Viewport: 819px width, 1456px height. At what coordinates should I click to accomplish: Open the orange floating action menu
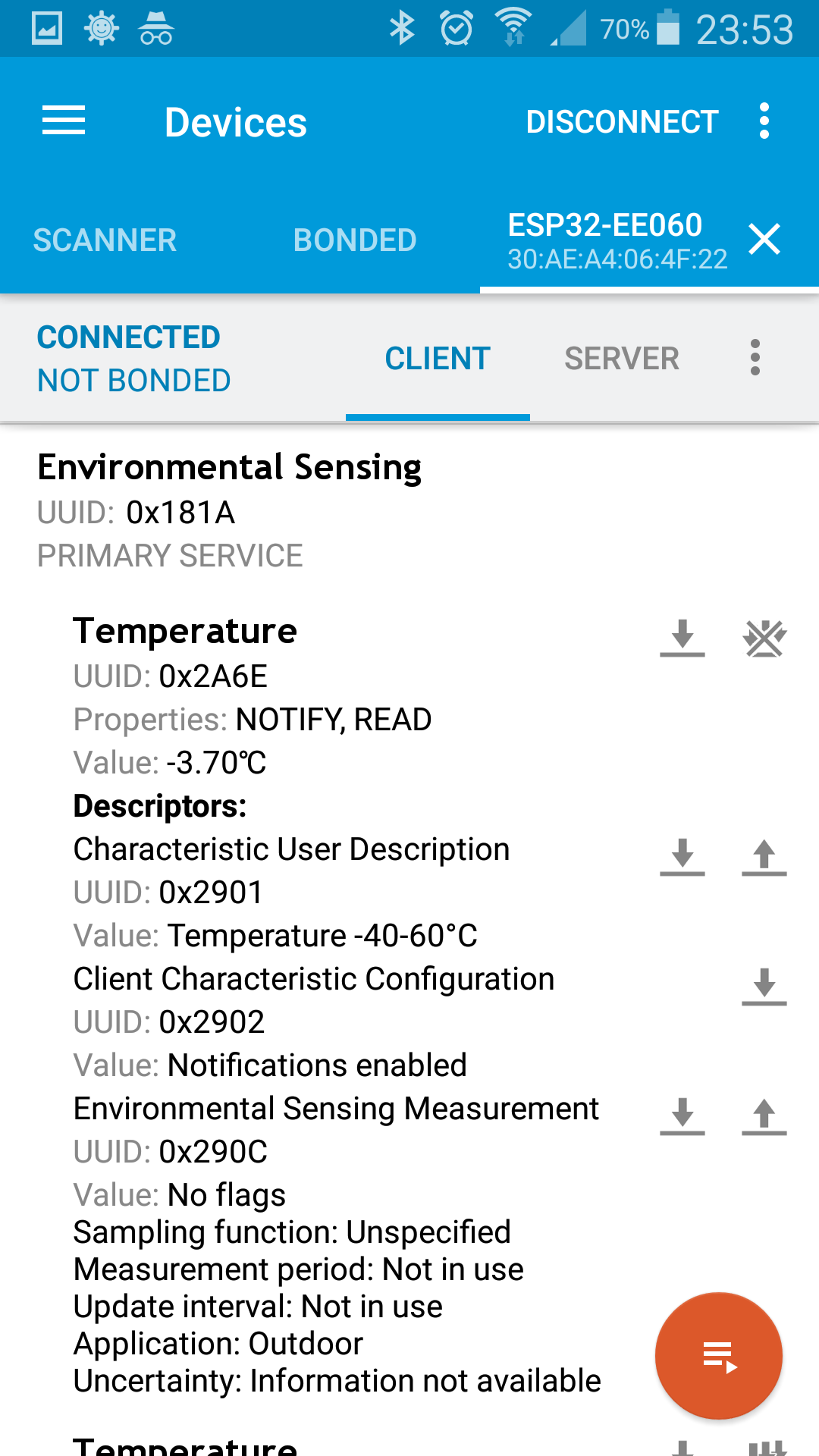pyautogui.click(x=719, y=1355)
